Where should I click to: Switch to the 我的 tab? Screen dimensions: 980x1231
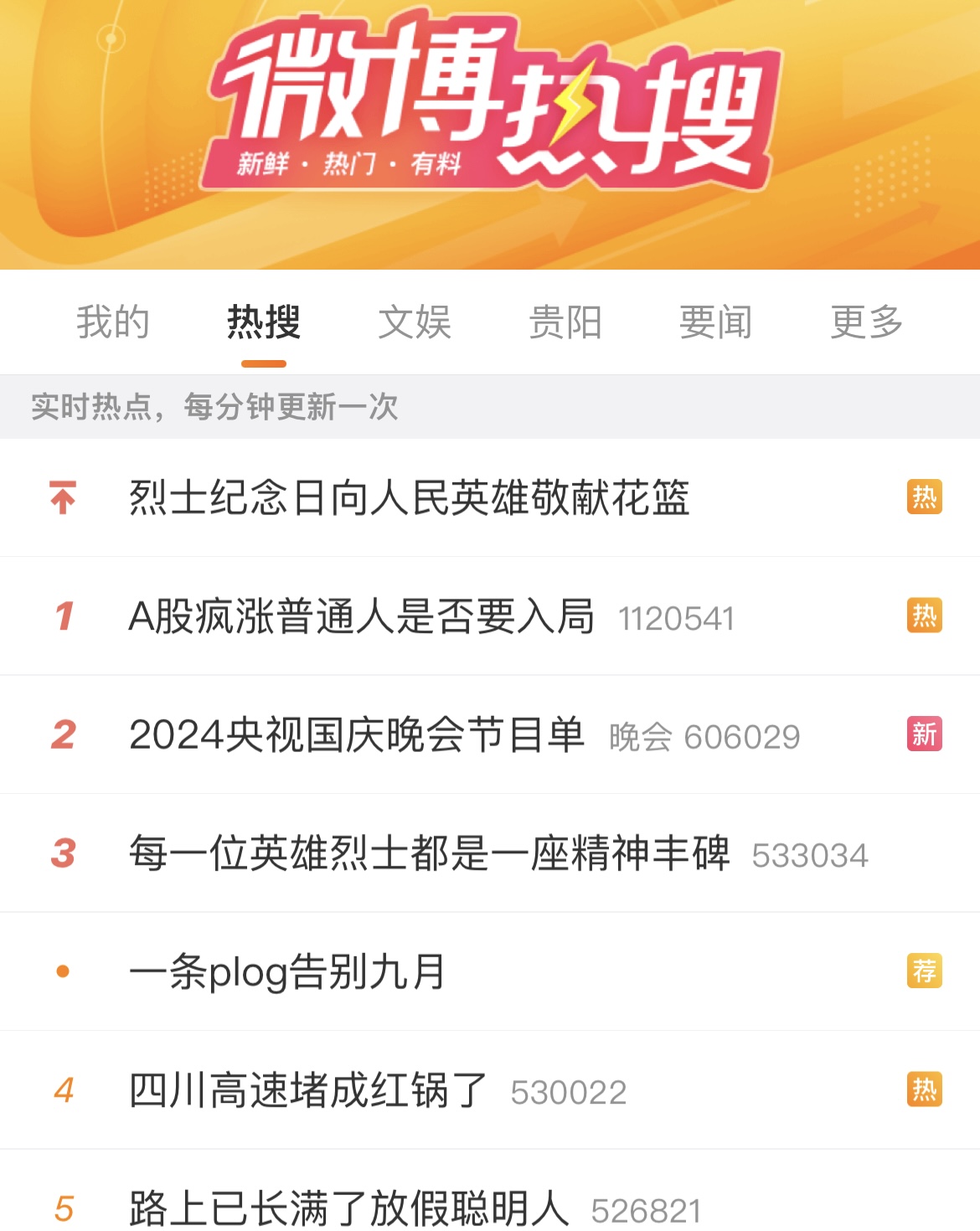pos(113,322)
